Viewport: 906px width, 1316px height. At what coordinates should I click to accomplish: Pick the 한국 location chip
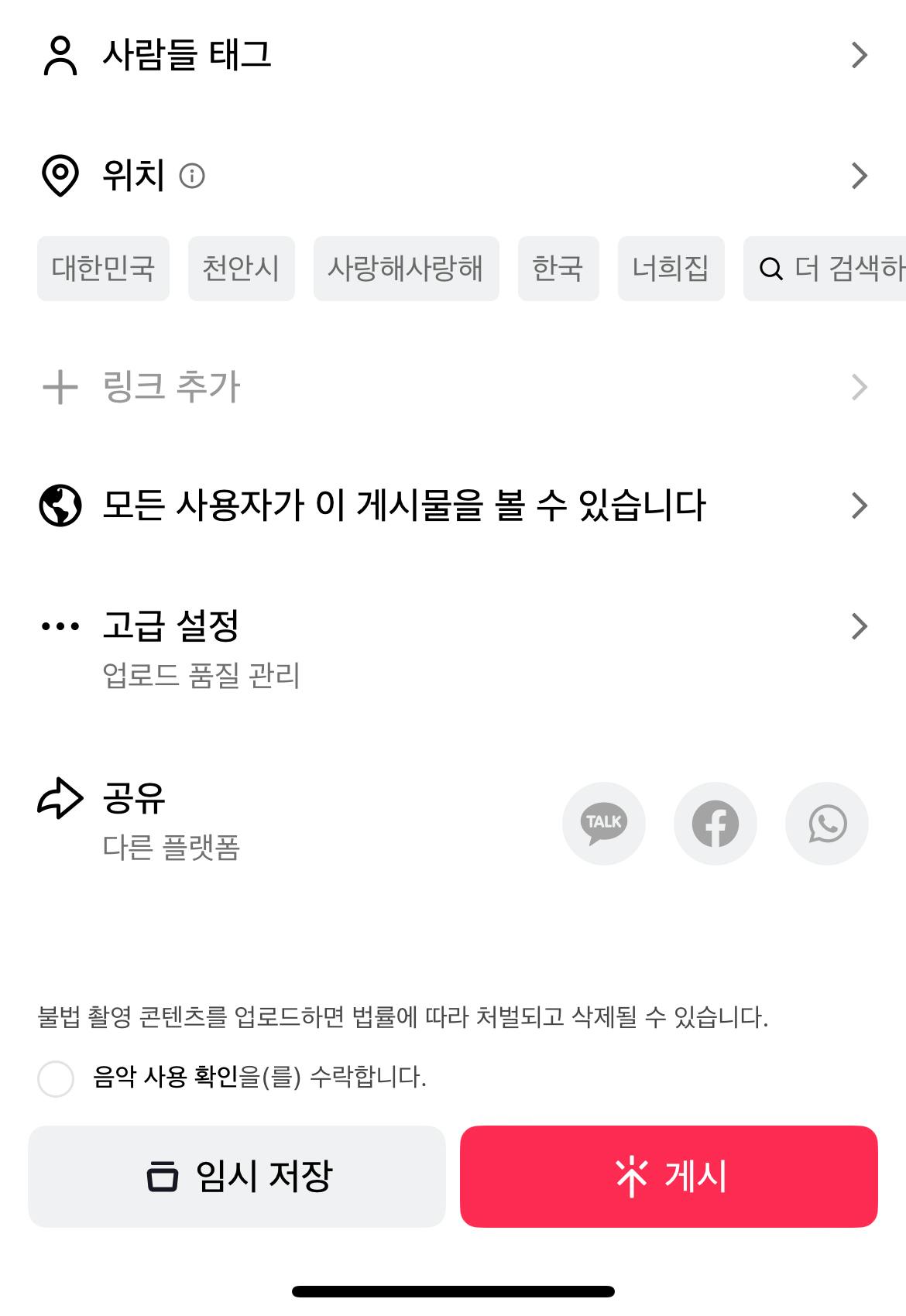click(x=558, y=269)
